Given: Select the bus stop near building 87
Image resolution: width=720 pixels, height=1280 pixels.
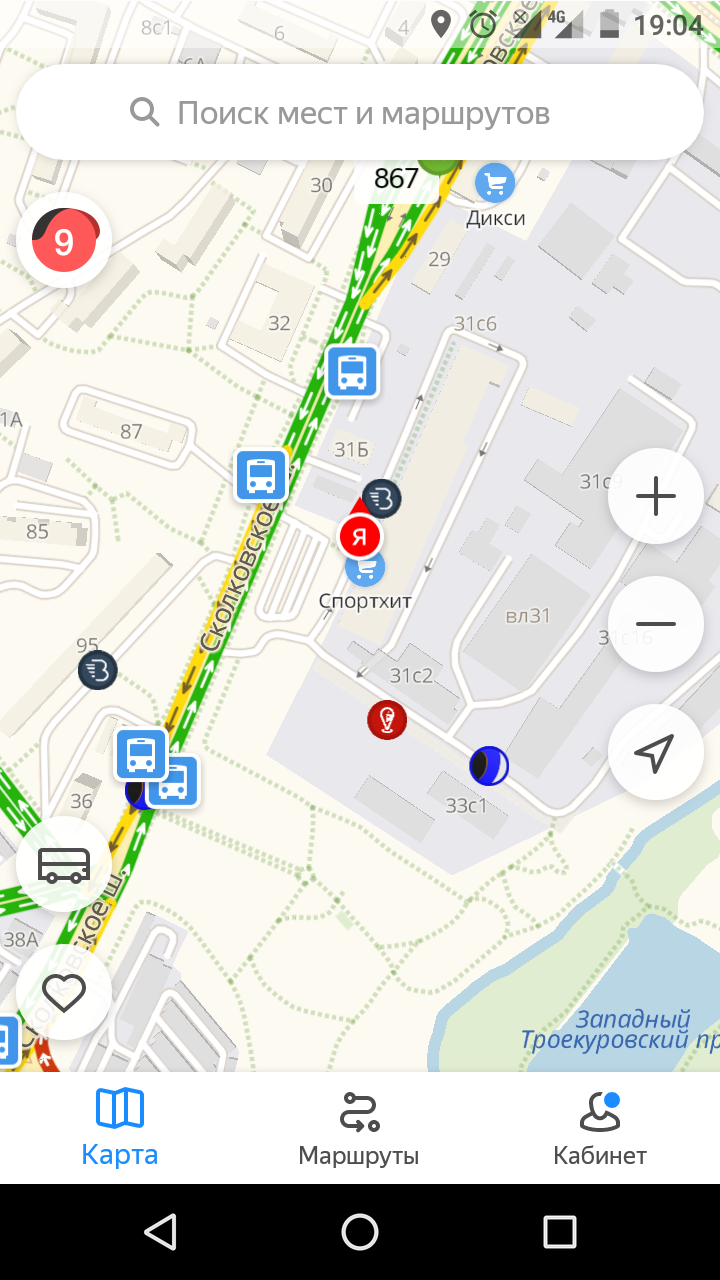Looking at the screenshot, I should pos(261,475).
